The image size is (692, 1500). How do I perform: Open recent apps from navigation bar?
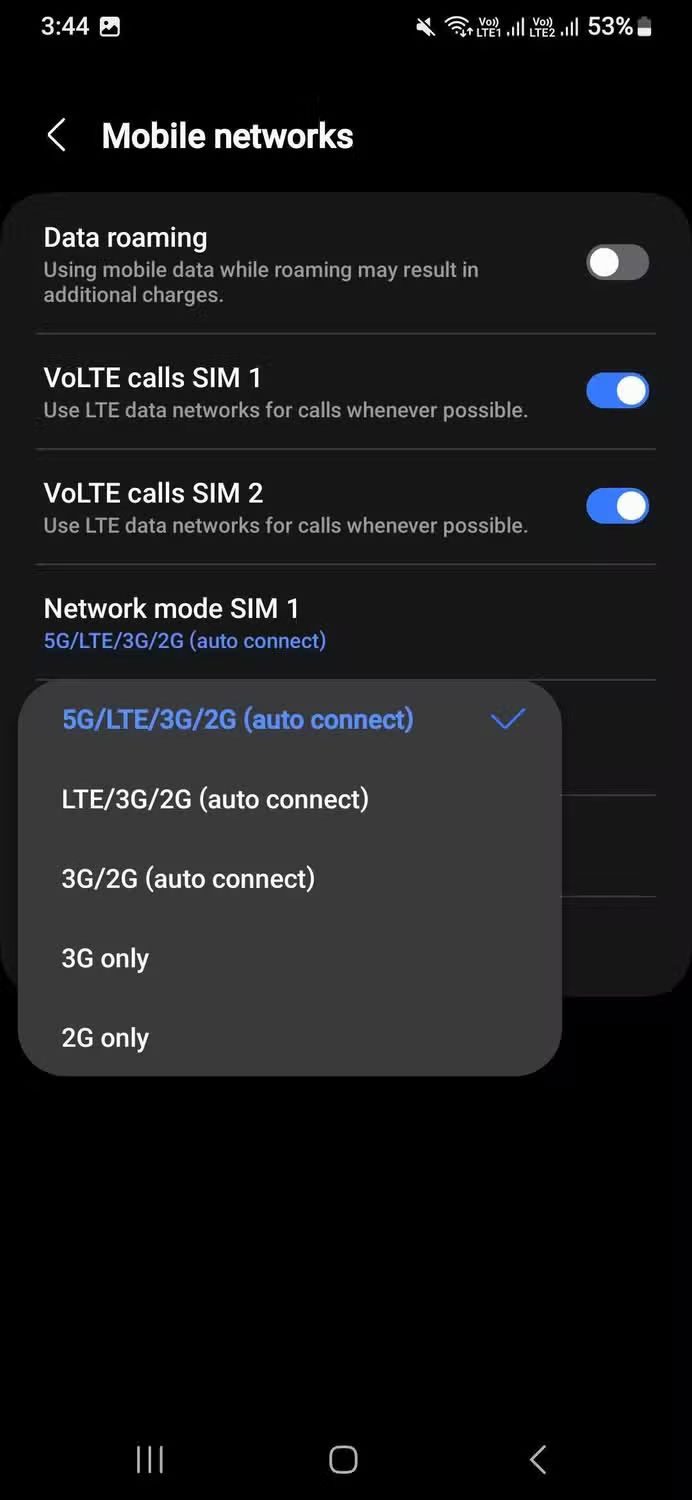[x=150, y=1460]
